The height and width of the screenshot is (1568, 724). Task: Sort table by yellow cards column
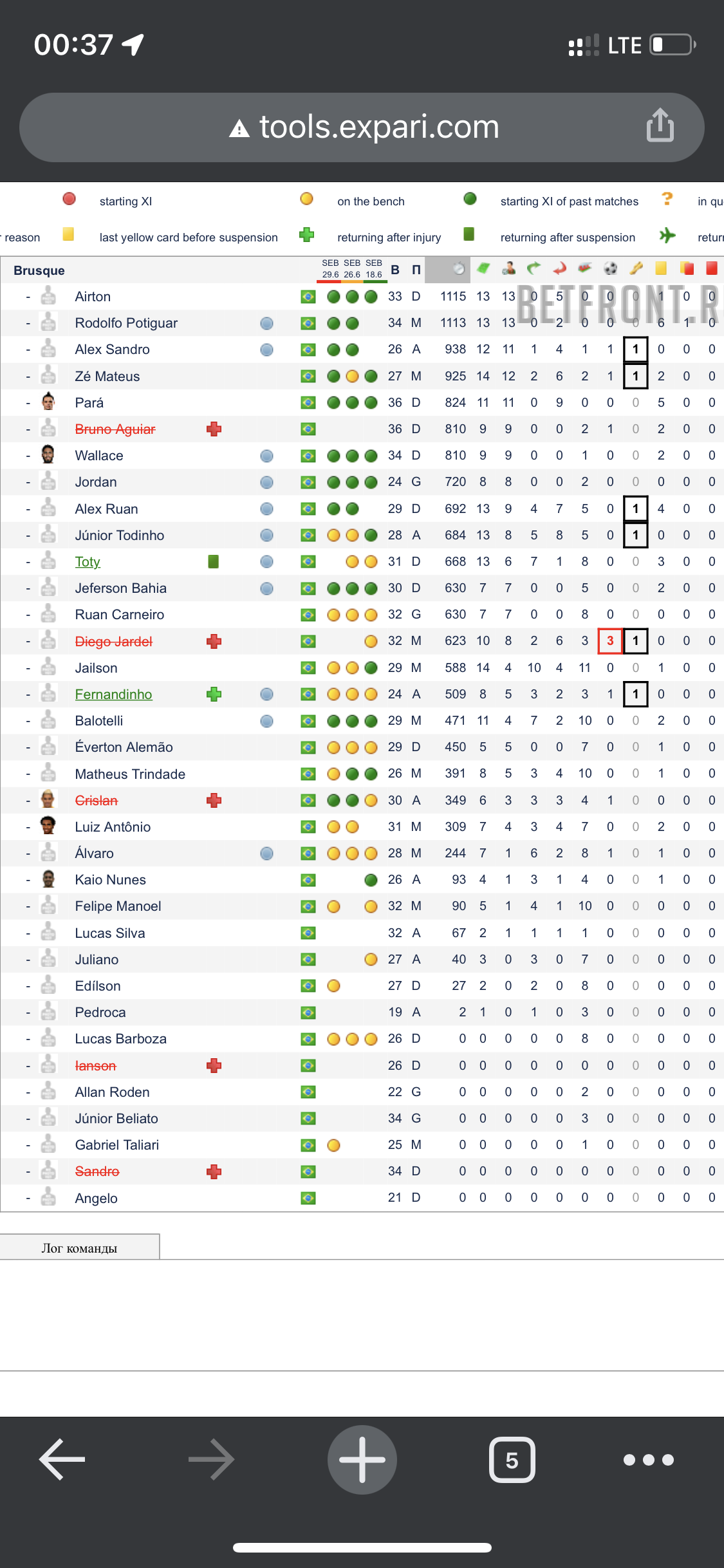pos(661,268)
